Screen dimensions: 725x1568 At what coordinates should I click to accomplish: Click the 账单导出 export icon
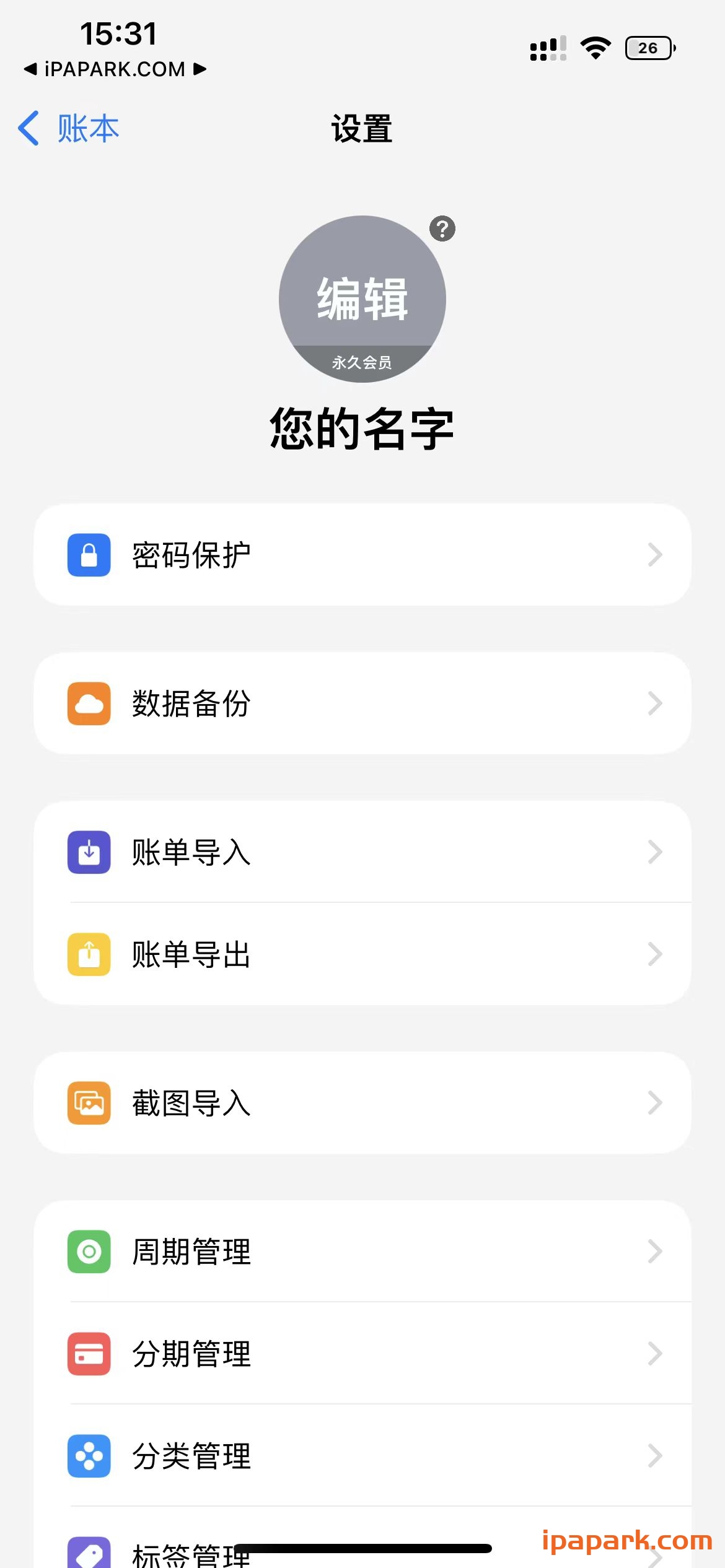click(x=89, y=954)
